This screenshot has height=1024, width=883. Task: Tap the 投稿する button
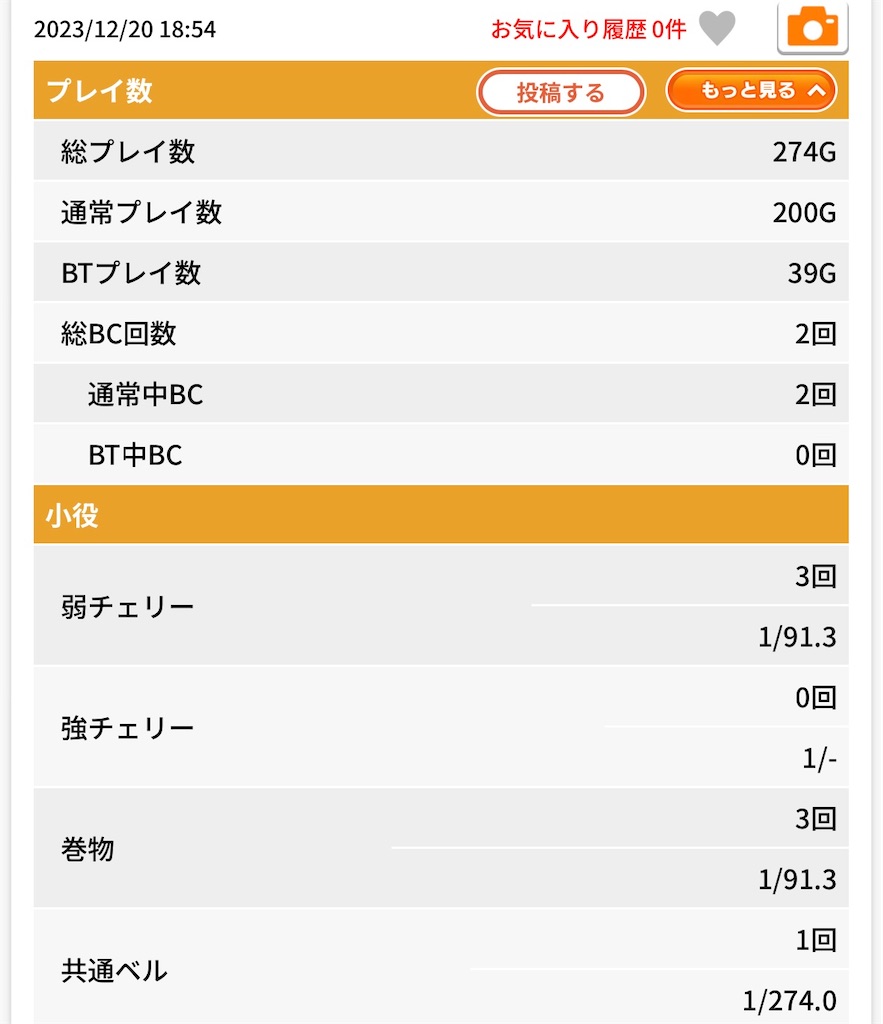tap(561, 93)
